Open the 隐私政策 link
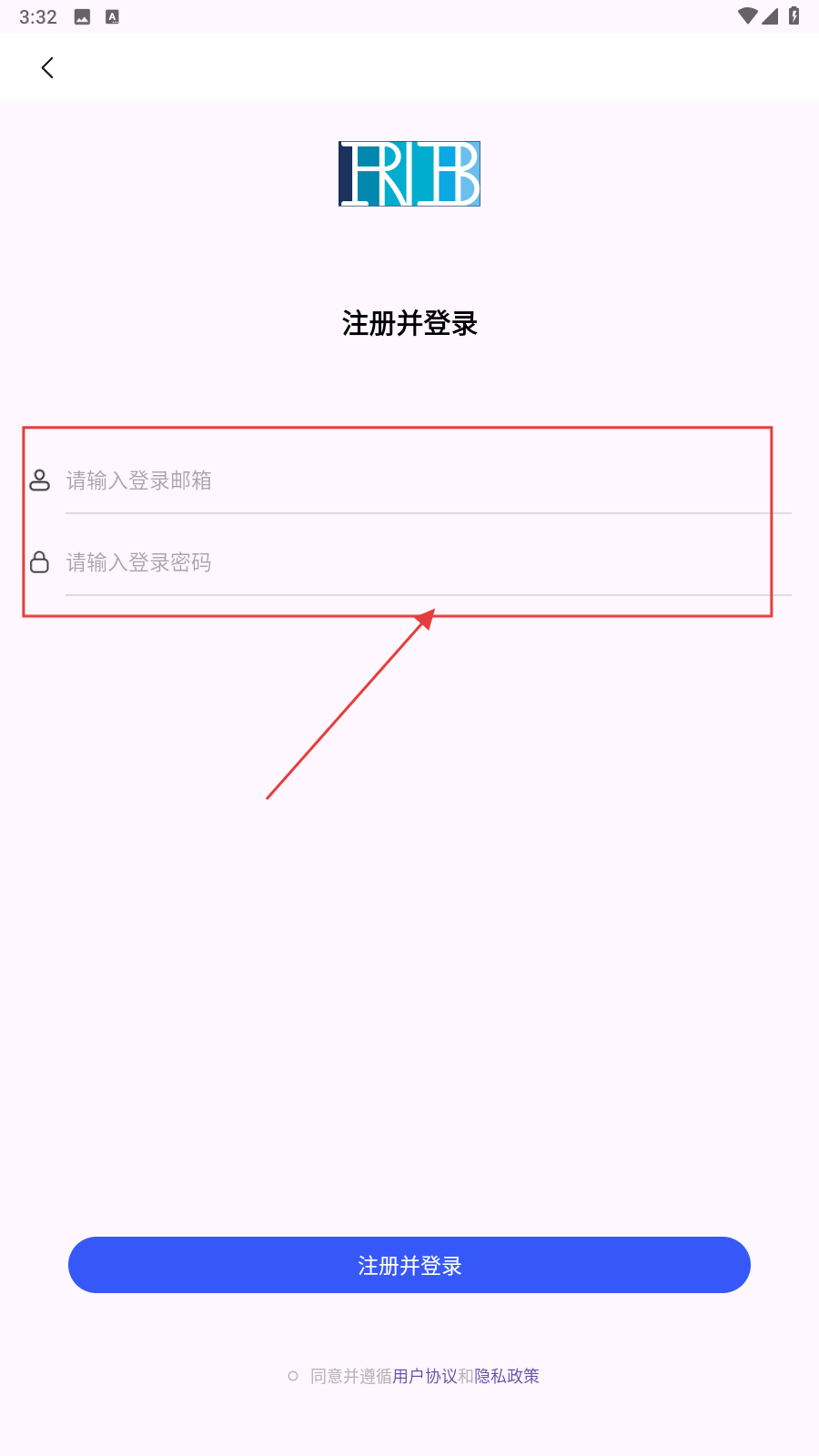The width and height of the screenshot is (819, 1456). [507, 1376]
